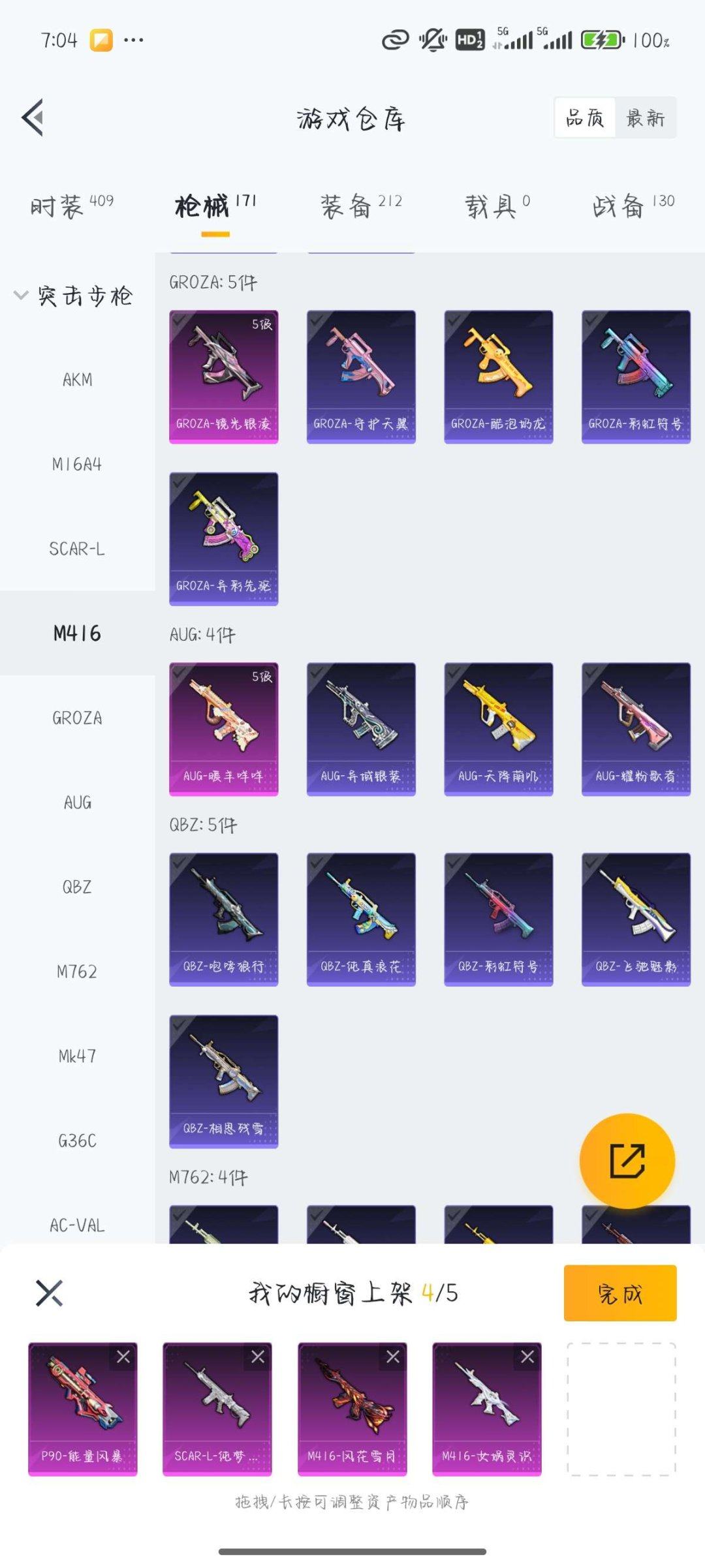Jump to the SCAR-L section

pos(77,549)
